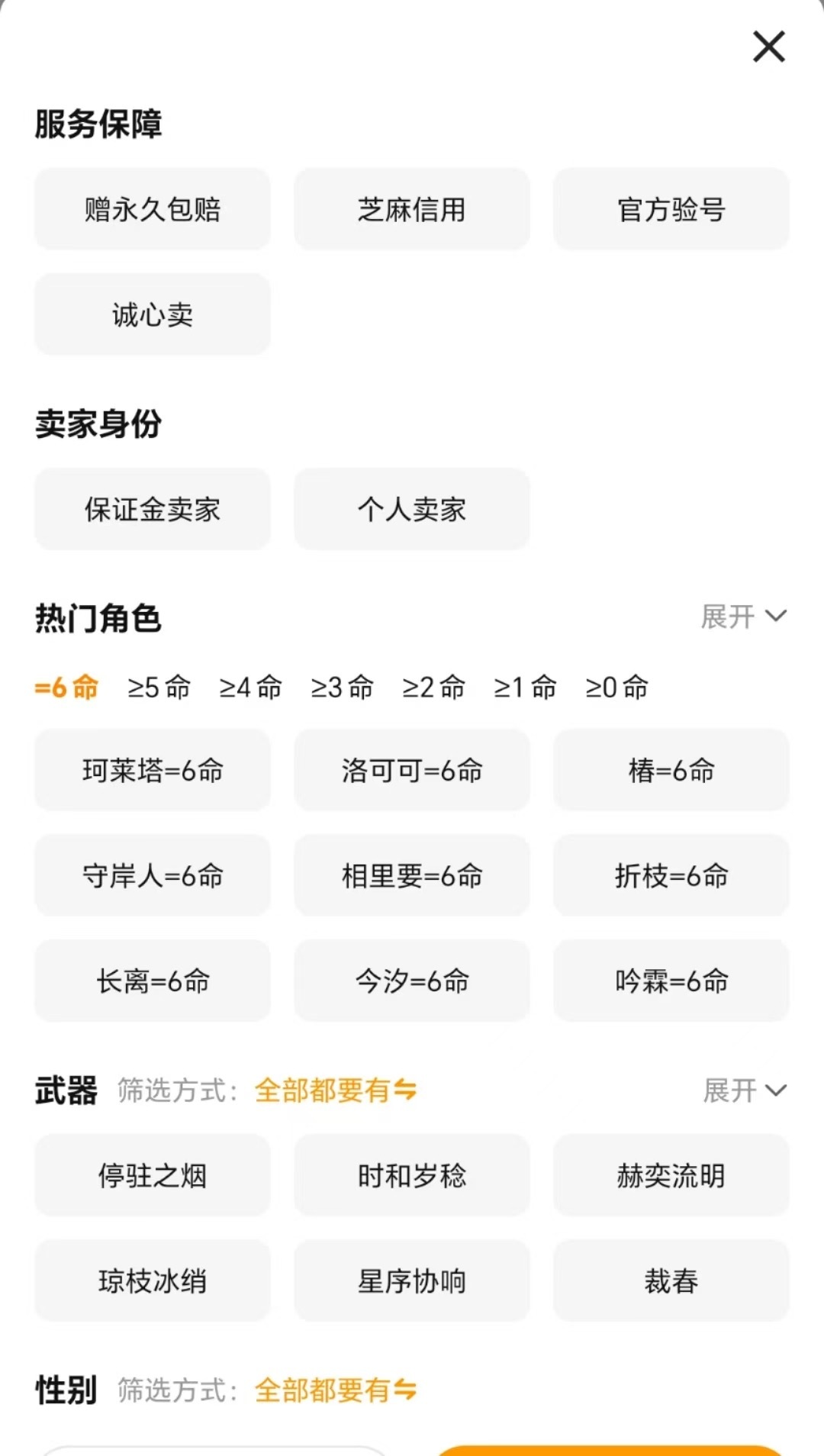Select the 星序协响 weapon chip
824x1456 pixels.
tap(412, 1280)
